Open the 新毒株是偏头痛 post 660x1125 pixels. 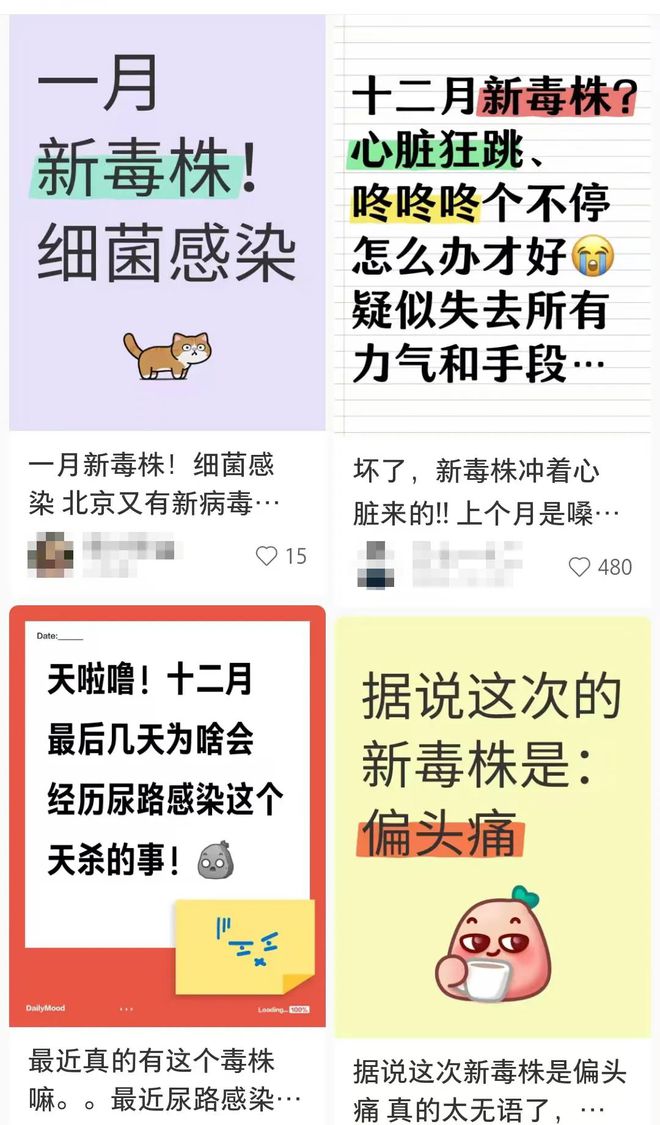[494, 825]
